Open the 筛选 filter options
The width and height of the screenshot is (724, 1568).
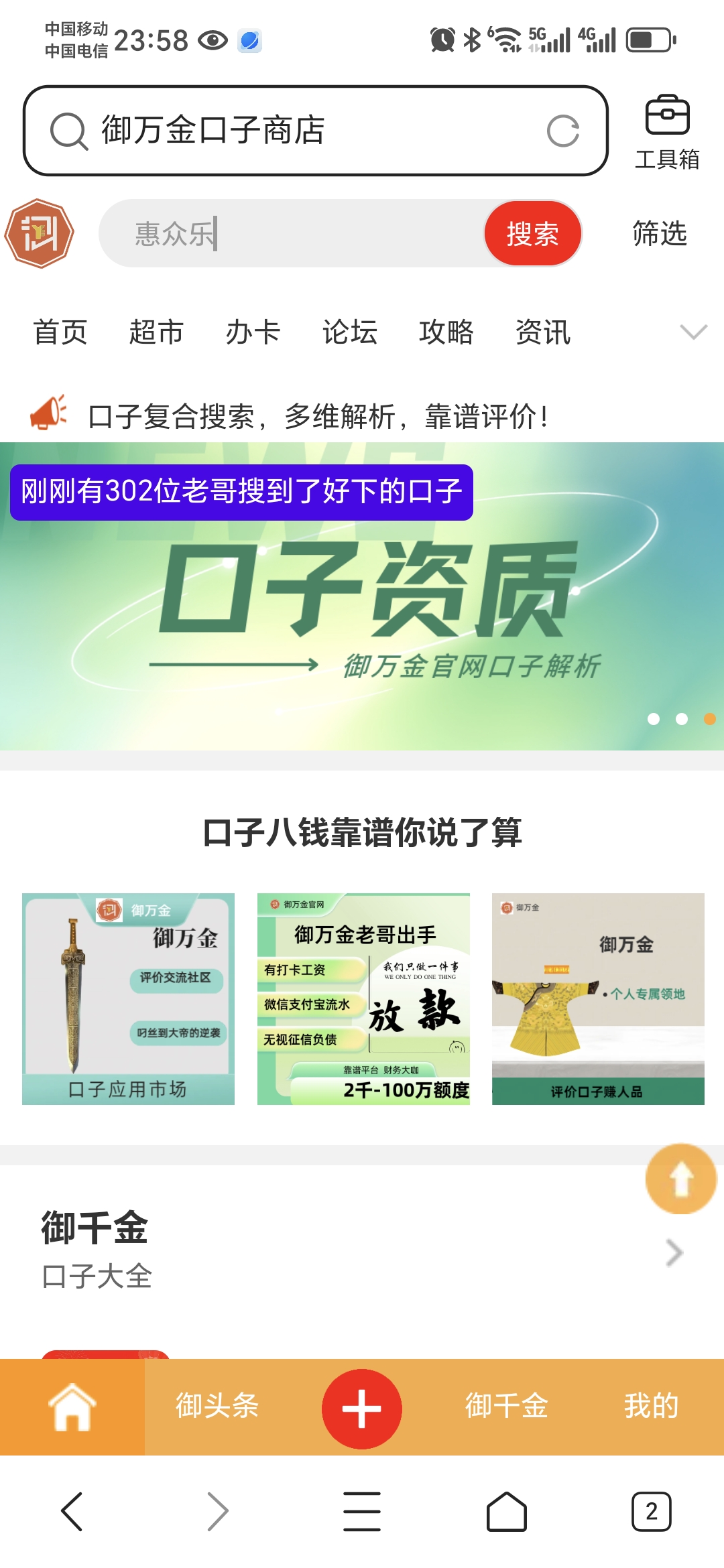point(660,234)
